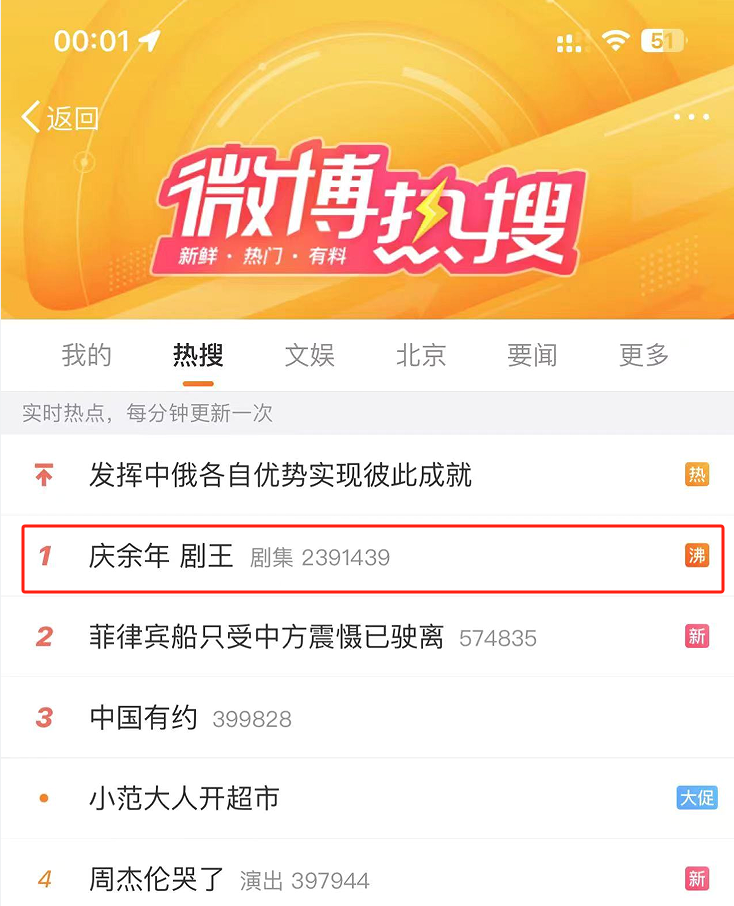Switch to the 文娱 tab

[309, 355]
